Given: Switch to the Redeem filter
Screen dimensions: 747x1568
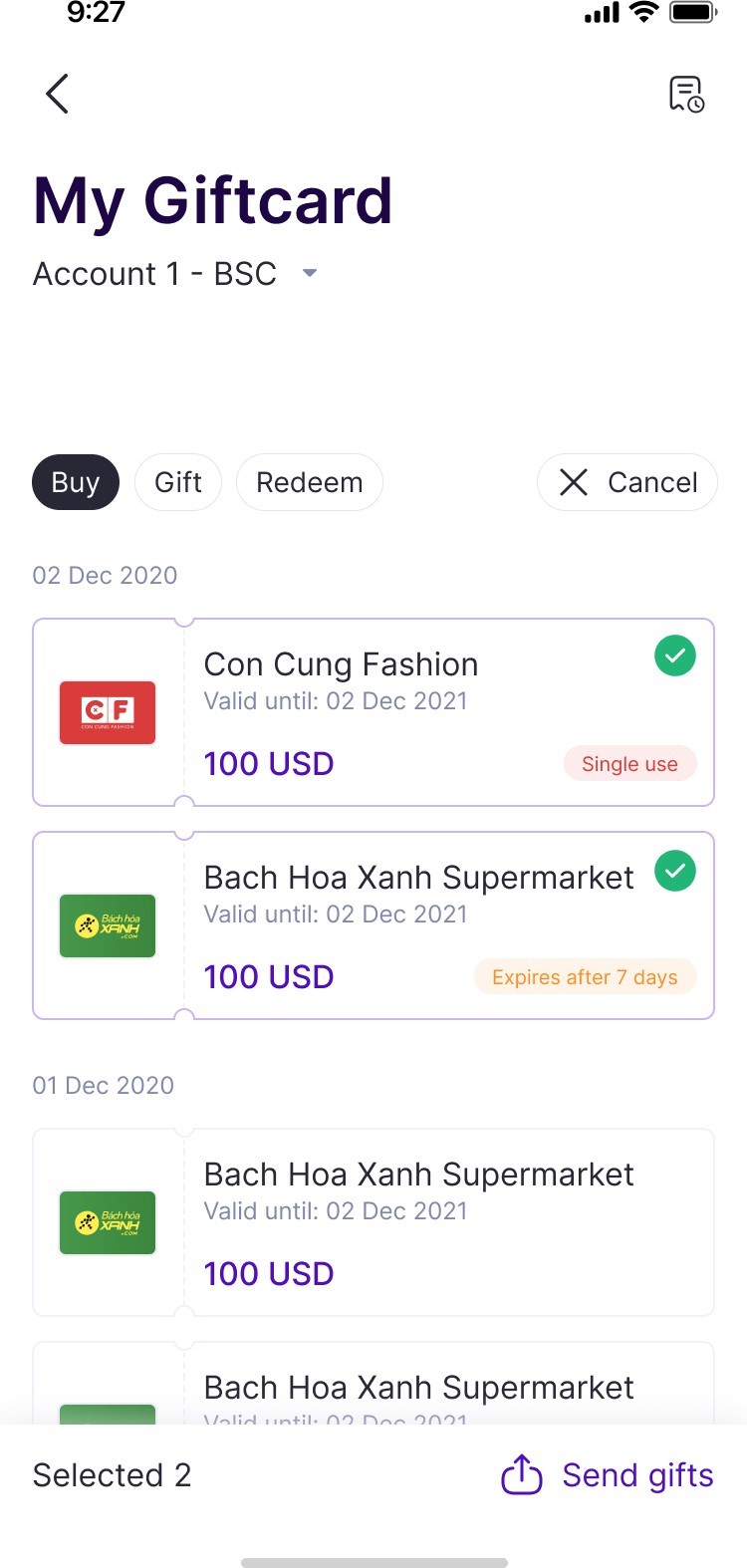Looking at the screenshot, I should click(309, 482).
